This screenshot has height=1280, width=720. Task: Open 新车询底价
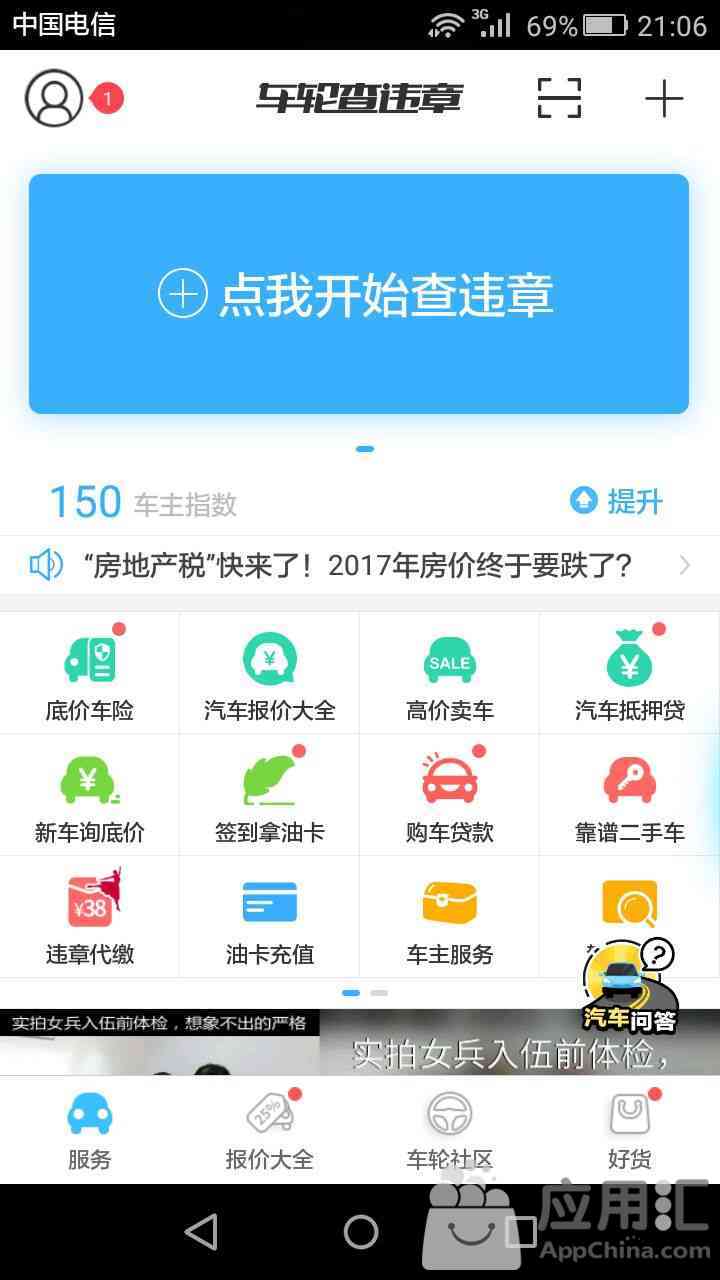point(89,796)
